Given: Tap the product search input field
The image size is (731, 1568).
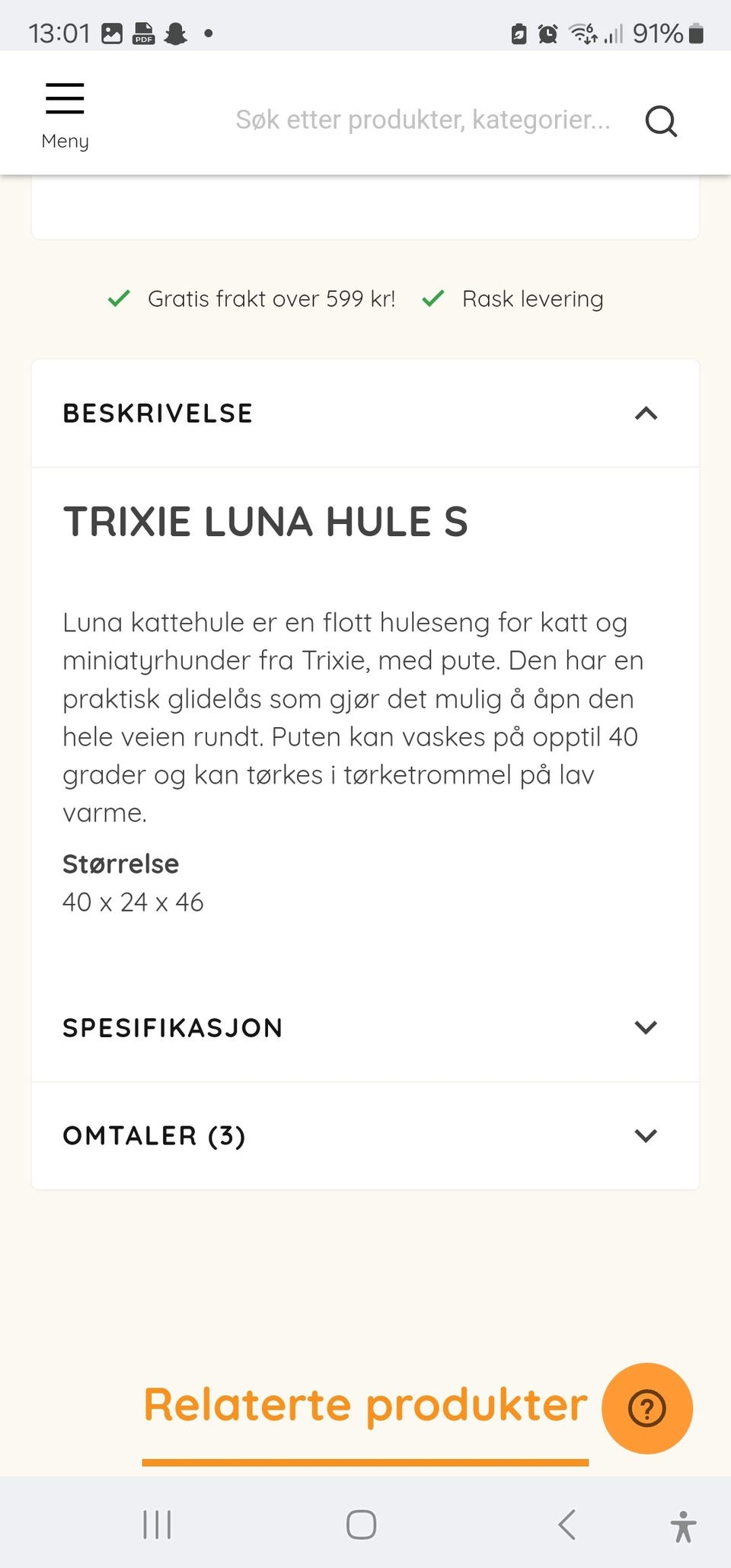Looking at the screenshot, I should 423,120.
